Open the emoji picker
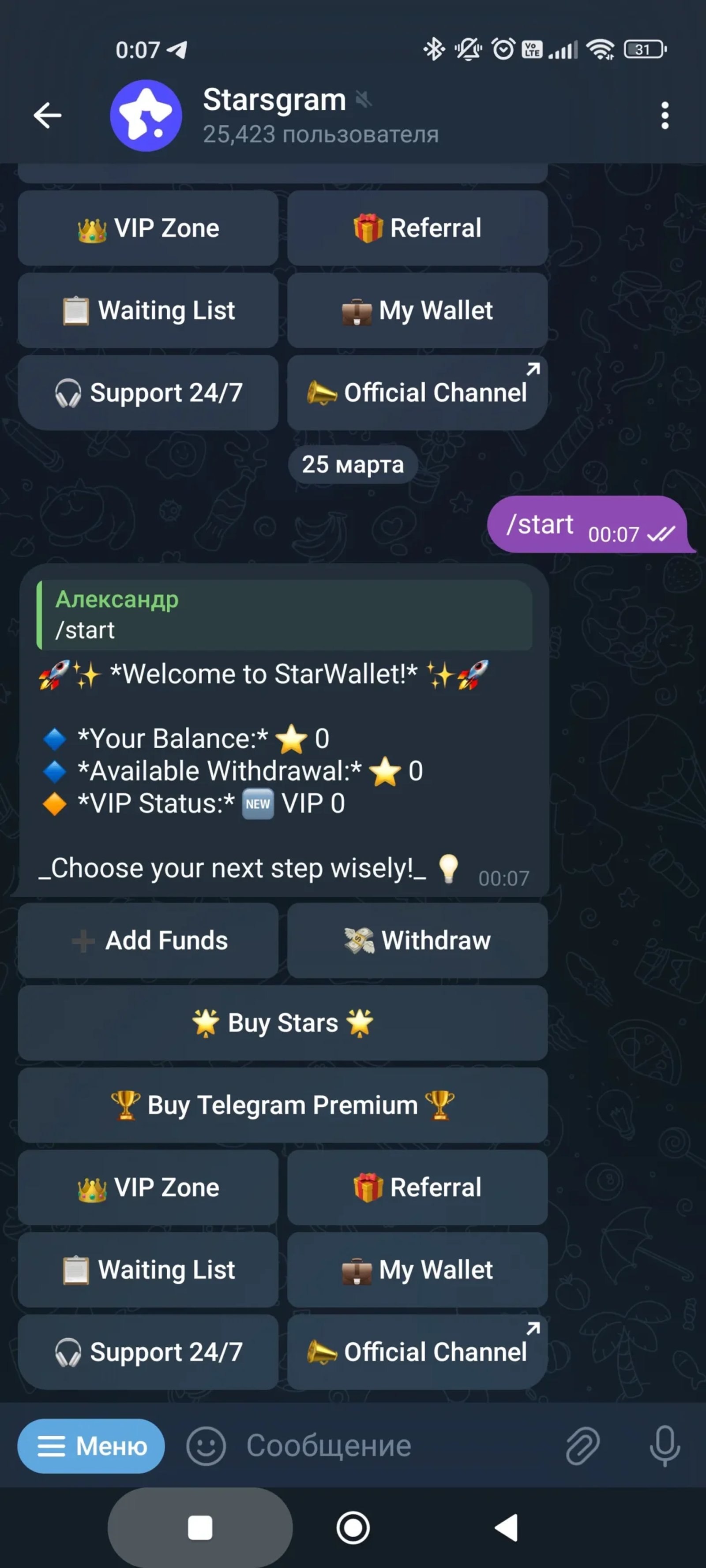 pyautogui.click(x=206, y=1446)
